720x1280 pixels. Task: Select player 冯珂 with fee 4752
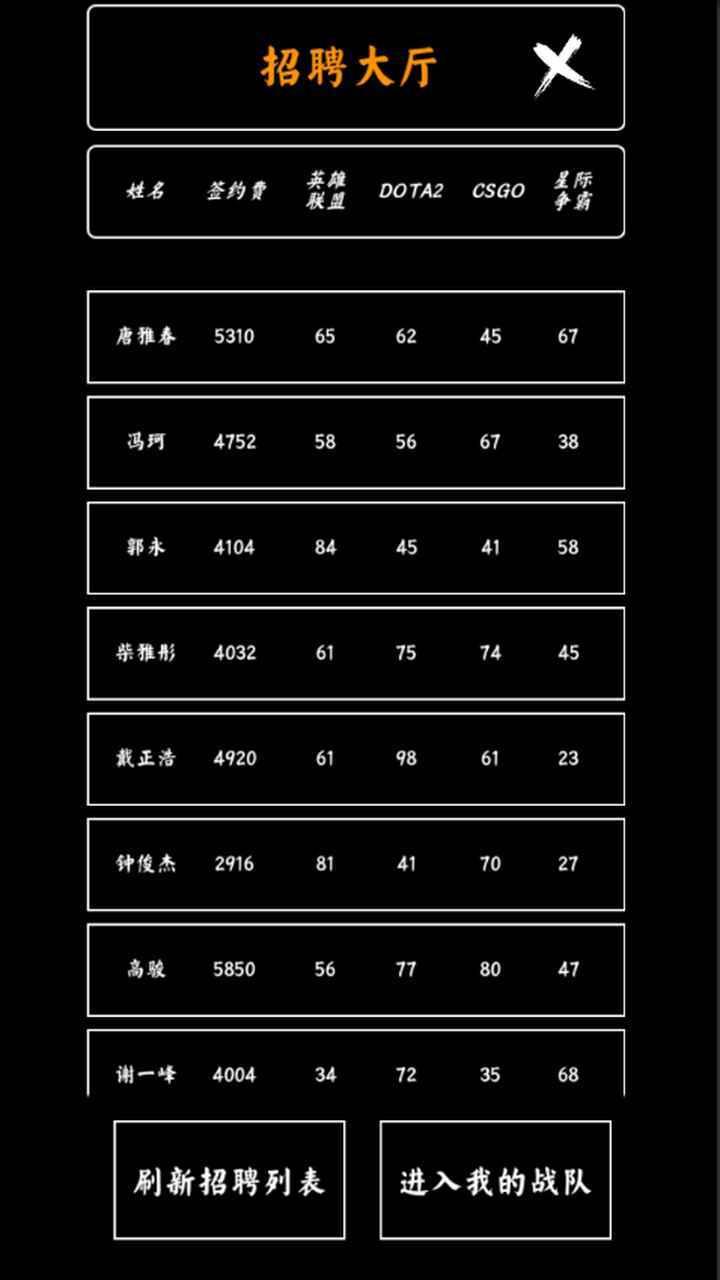[x=356, y=442]
